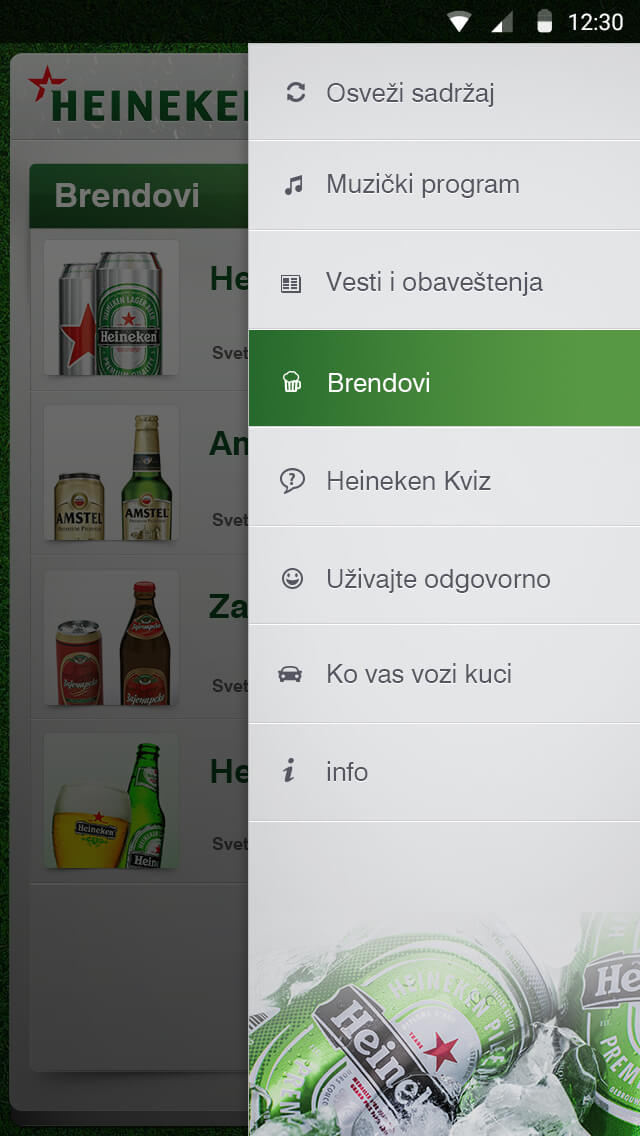Open the info menu item
Image resolution: width=640 pixels, height=1136 pixels.
pyautogui.click(x=444, y=772)
